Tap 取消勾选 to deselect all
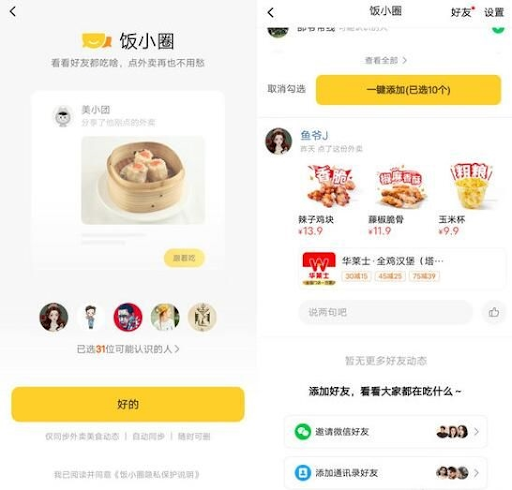Screen dimensions: 512x490 pos(286,89)
